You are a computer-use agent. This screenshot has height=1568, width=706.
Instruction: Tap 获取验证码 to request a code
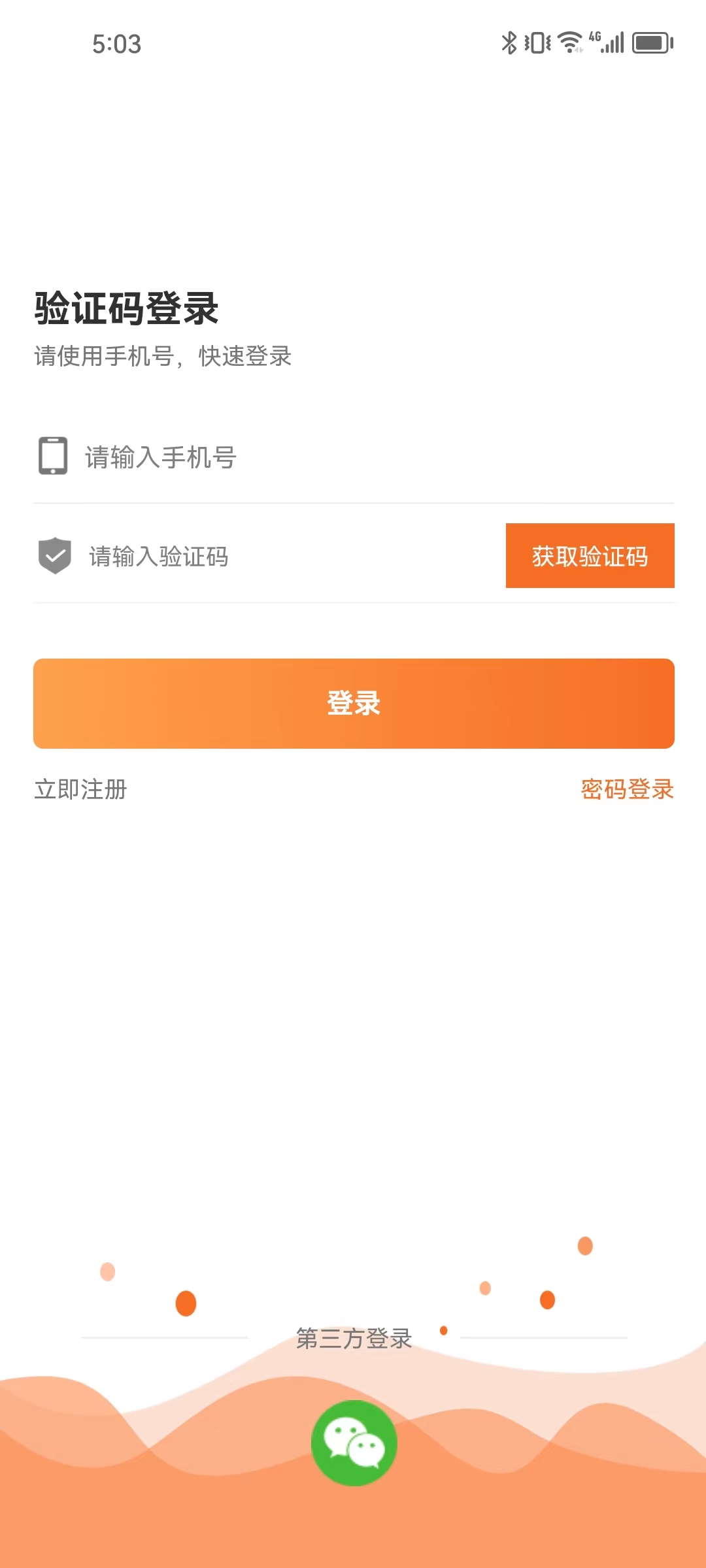pyautogui.click(x=590, y=556)
